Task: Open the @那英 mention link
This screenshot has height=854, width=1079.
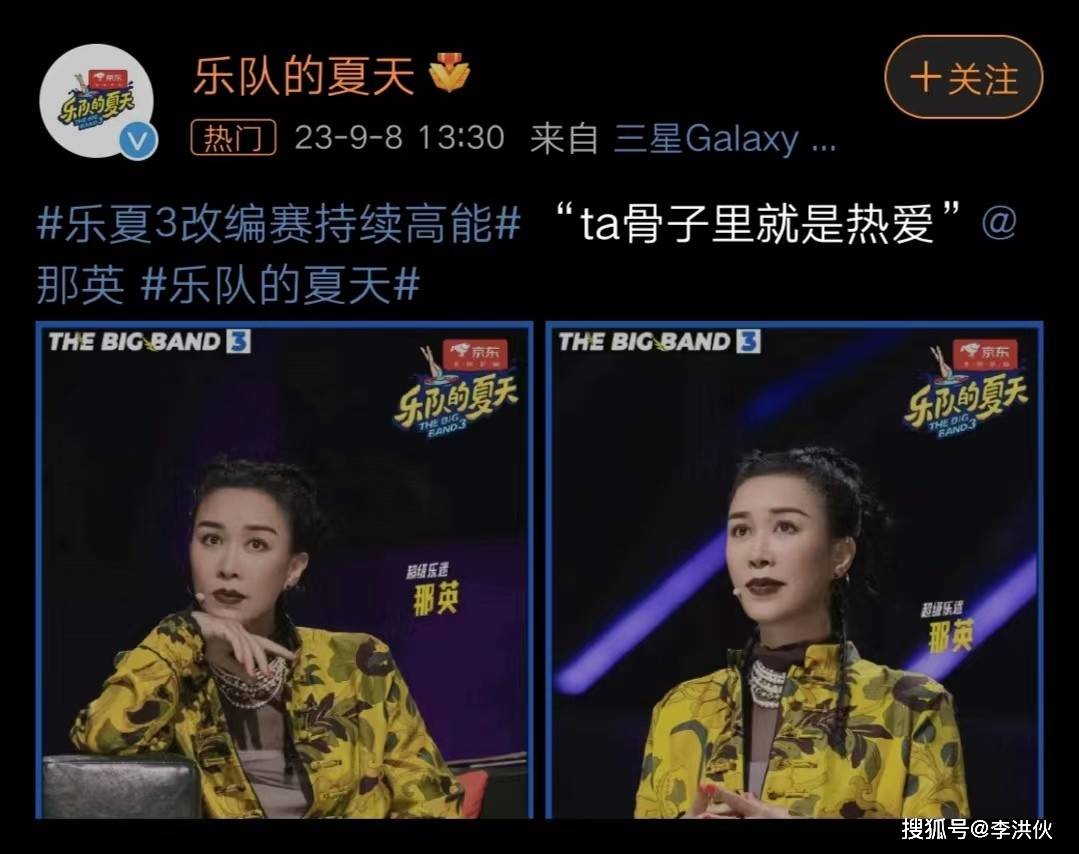Action: 80,286
